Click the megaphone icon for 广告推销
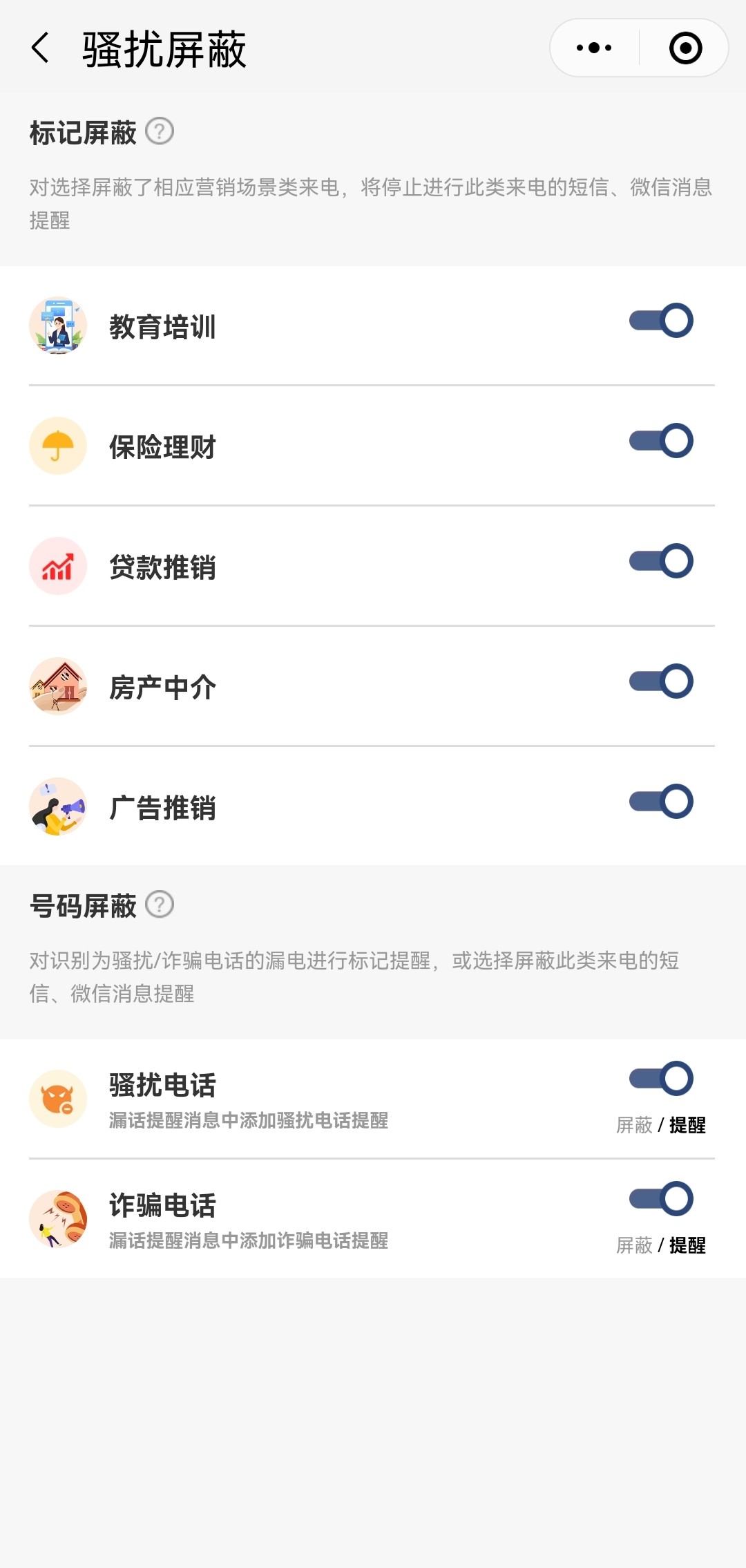 coord(58,806)
